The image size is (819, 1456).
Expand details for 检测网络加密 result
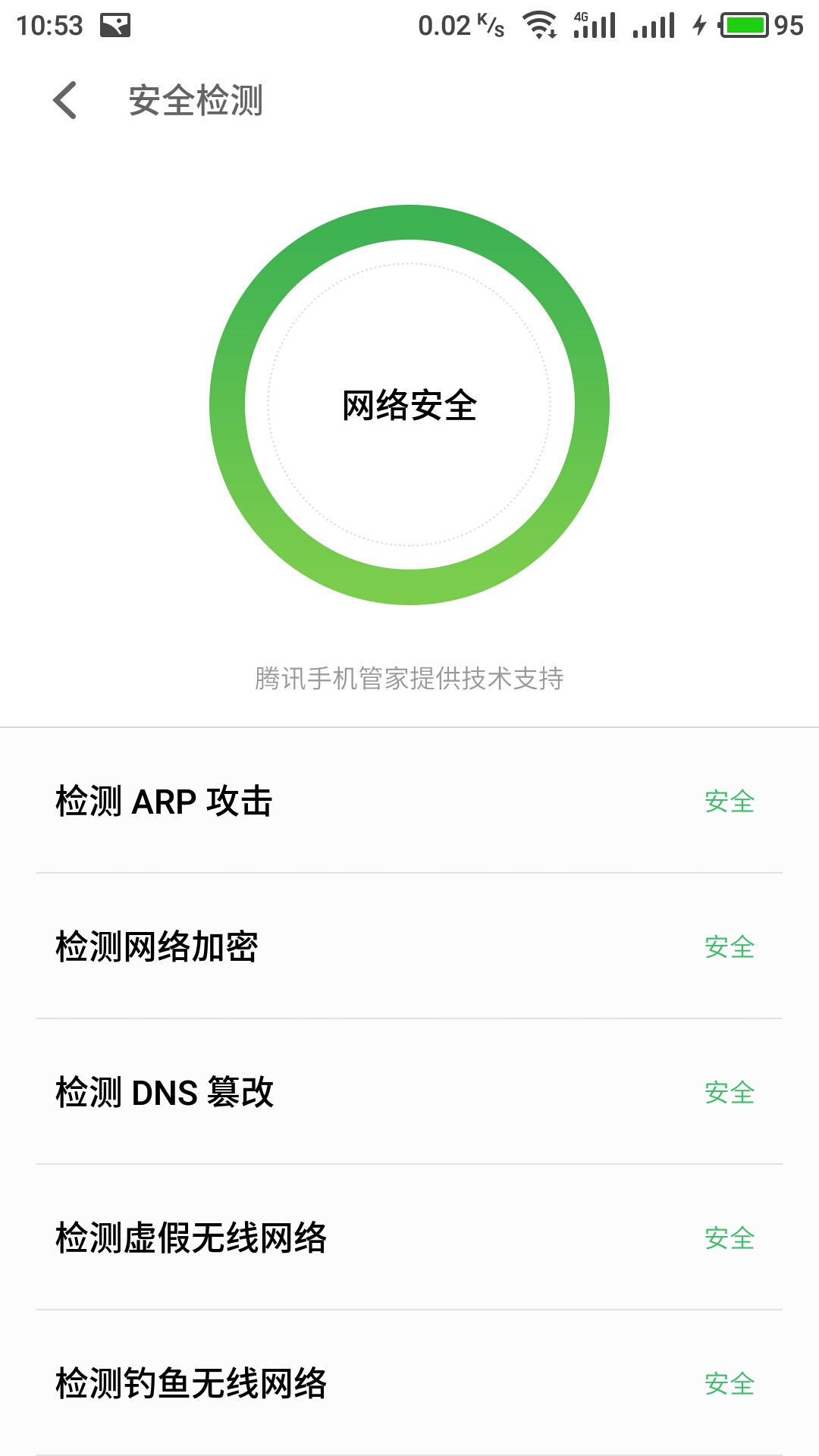(x=409, y=946)
